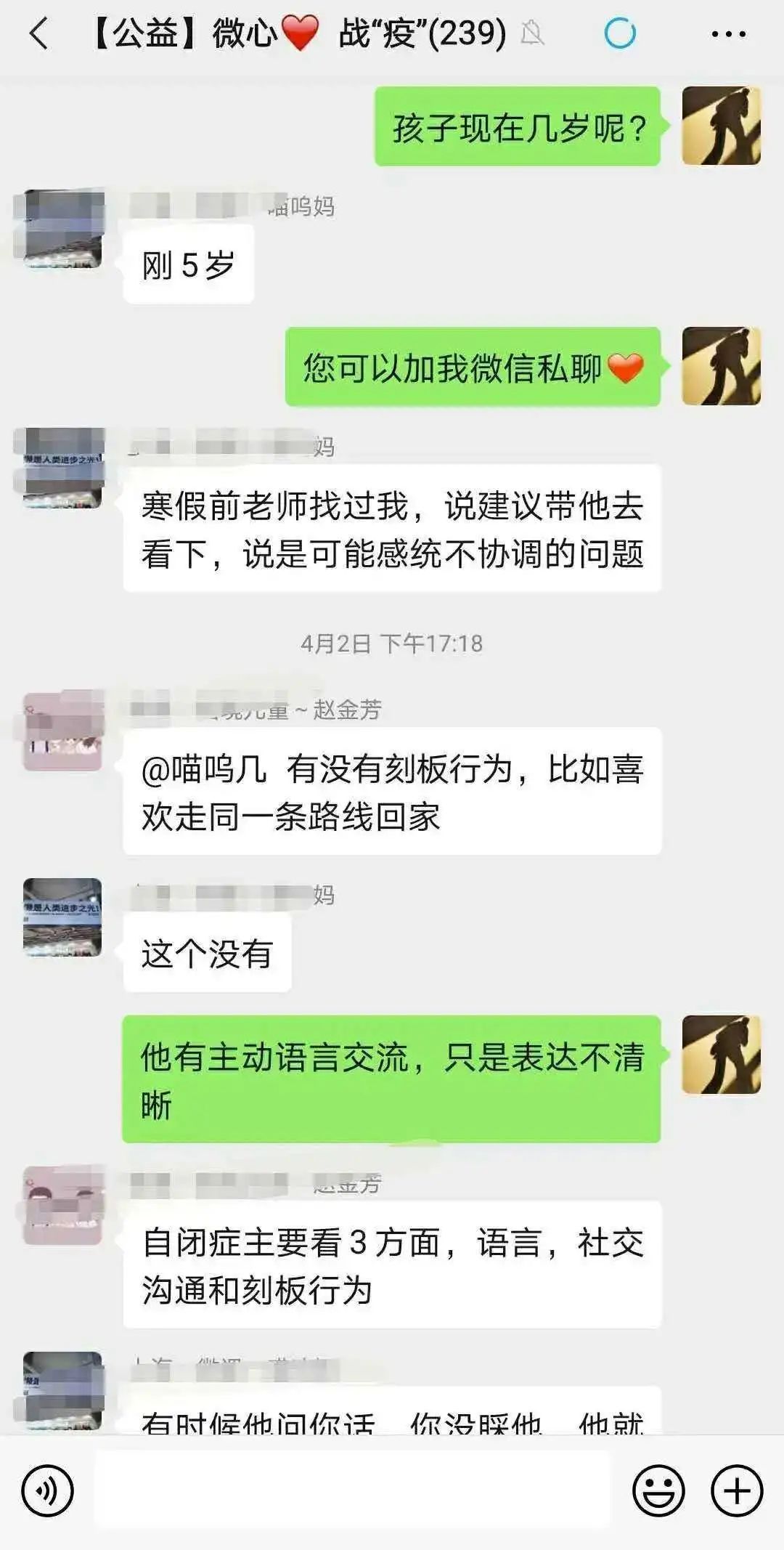Go back from the group chat
The image size is (784, 1550).
38,34
